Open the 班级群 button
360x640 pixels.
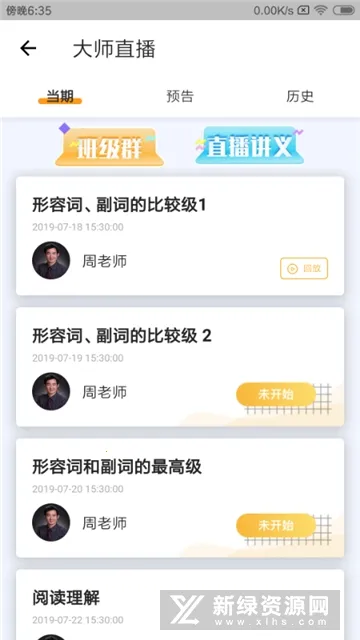109,147
